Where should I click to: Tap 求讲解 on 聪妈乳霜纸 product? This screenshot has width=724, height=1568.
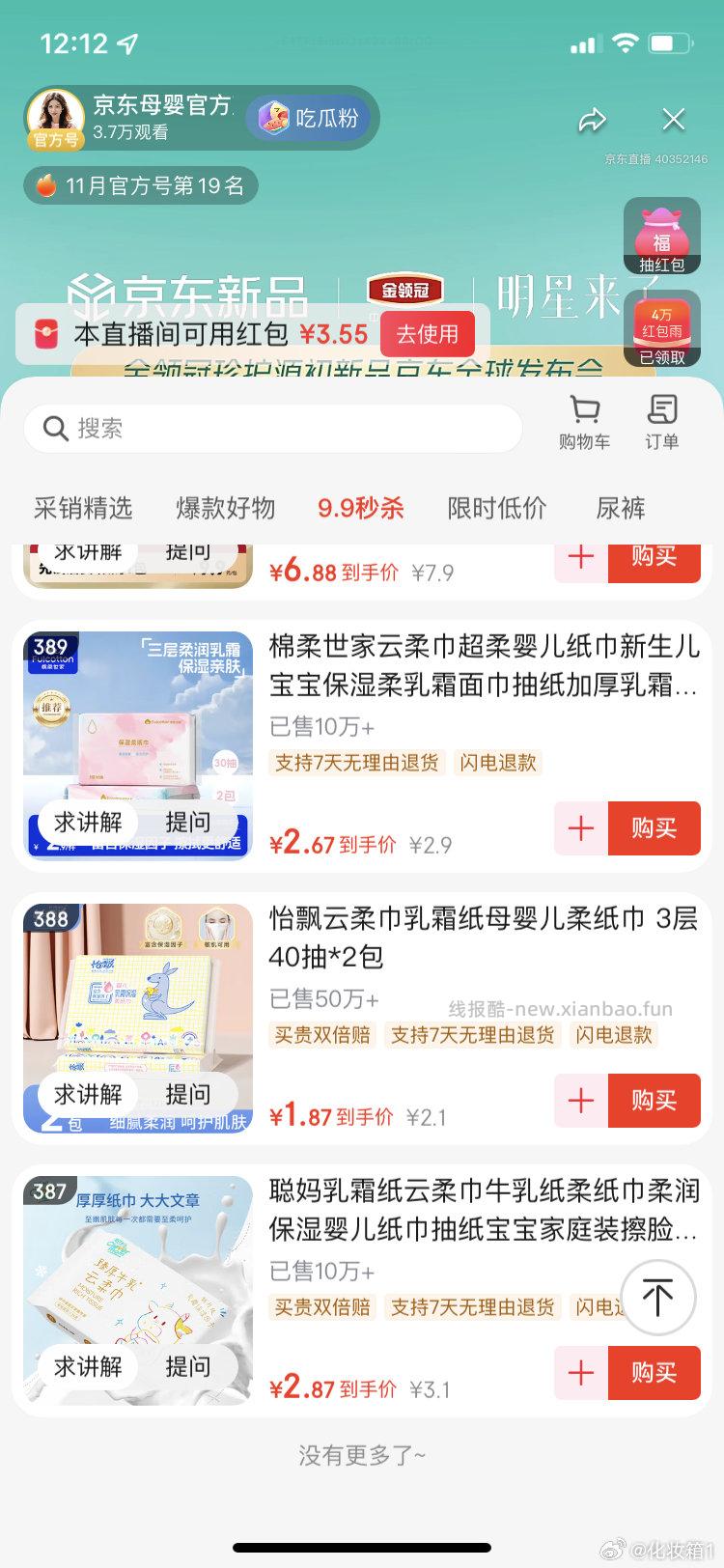click(x=88, y=1366)
